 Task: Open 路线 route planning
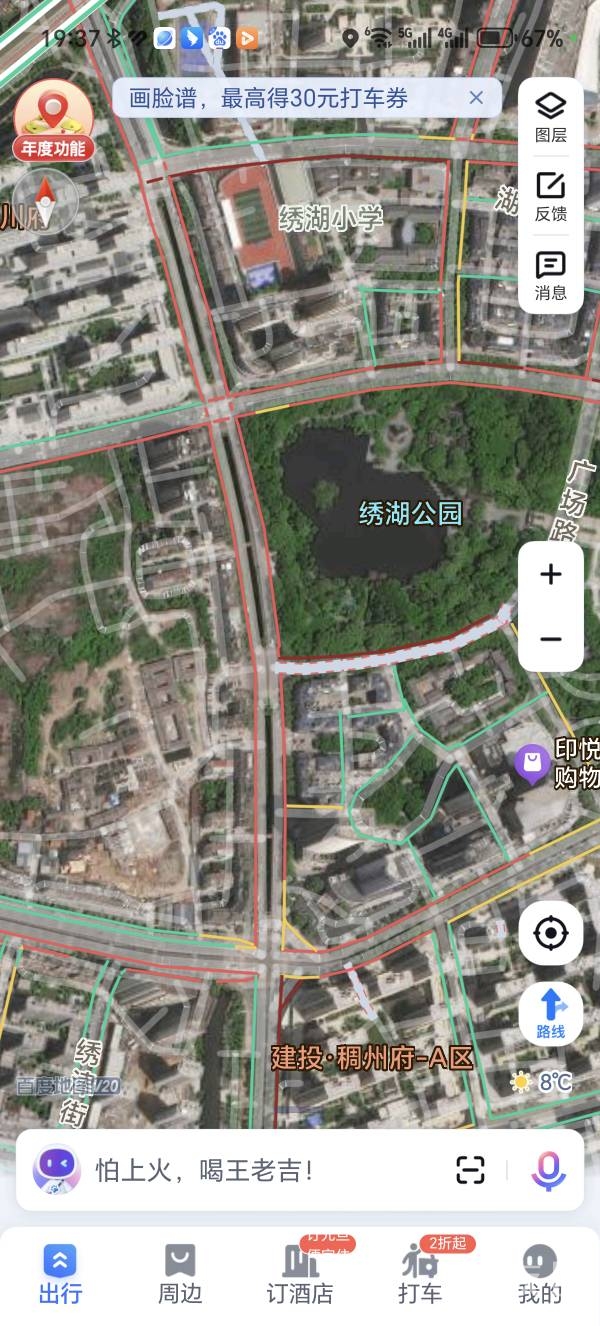point(550,1012)
